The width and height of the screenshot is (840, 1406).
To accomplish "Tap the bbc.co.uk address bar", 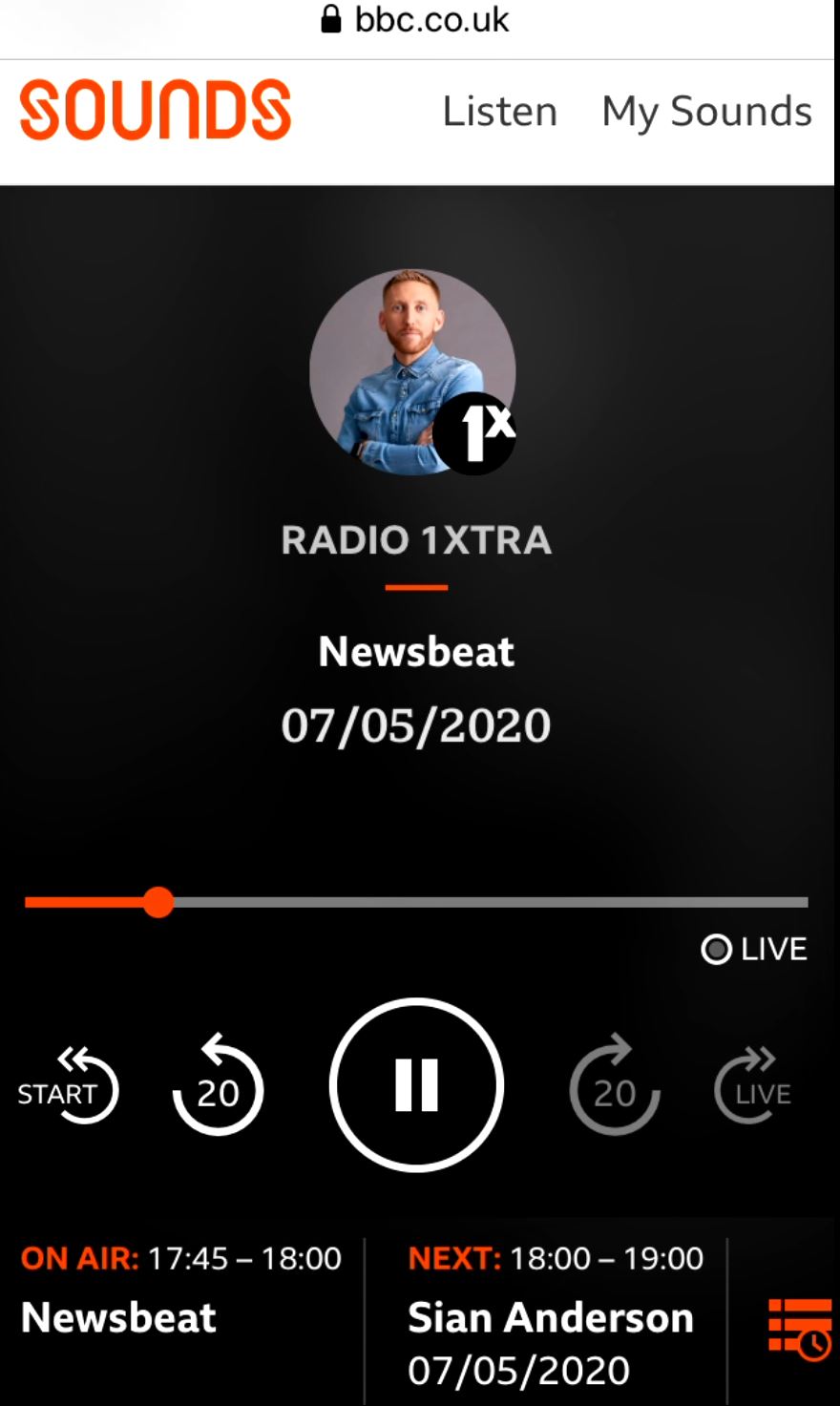I will tap(416, 21).
